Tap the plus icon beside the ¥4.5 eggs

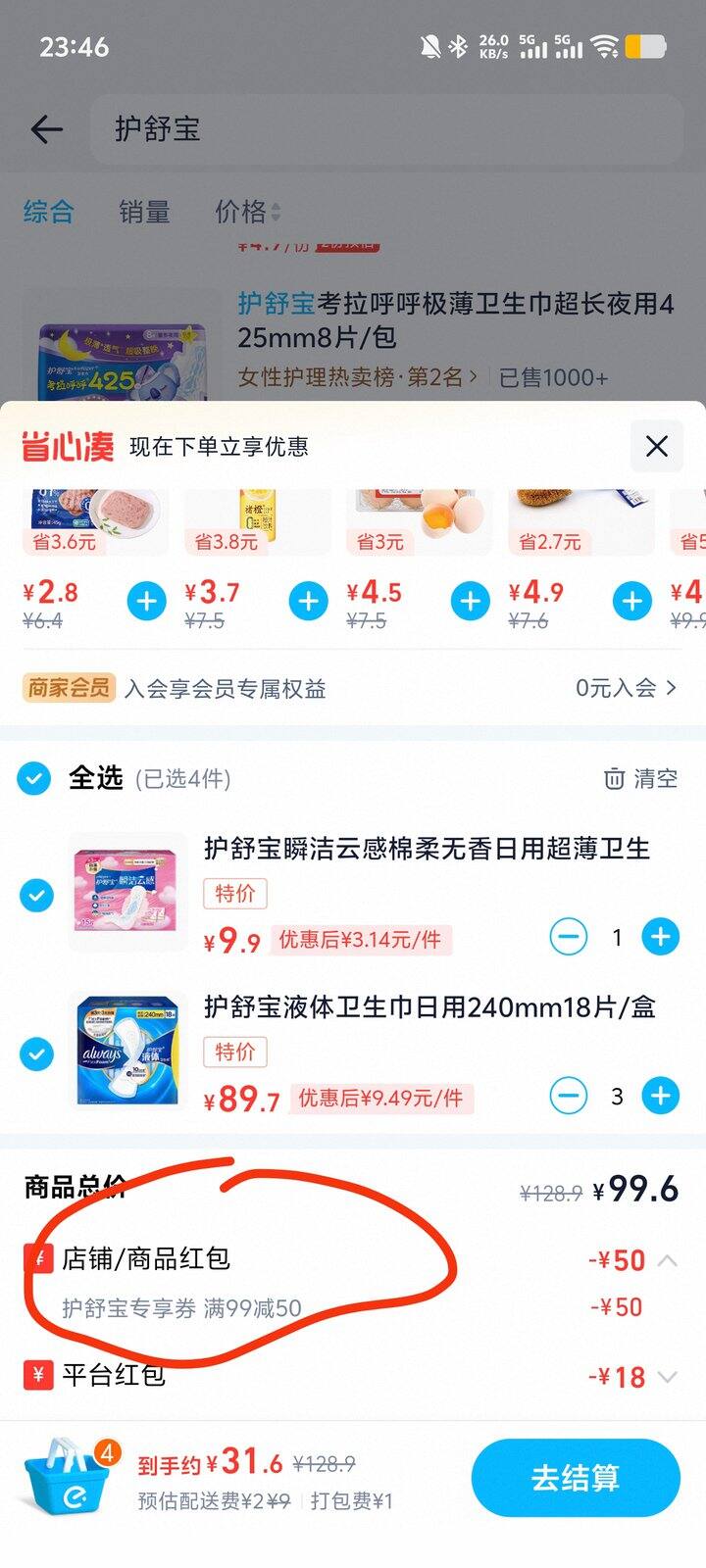(x=470, y=601)
